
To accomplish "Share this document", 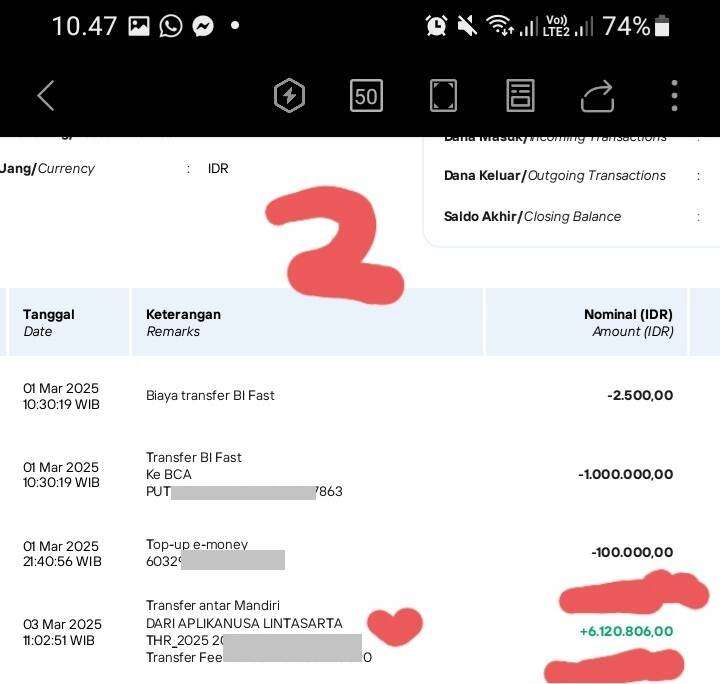I will [597, 96].
